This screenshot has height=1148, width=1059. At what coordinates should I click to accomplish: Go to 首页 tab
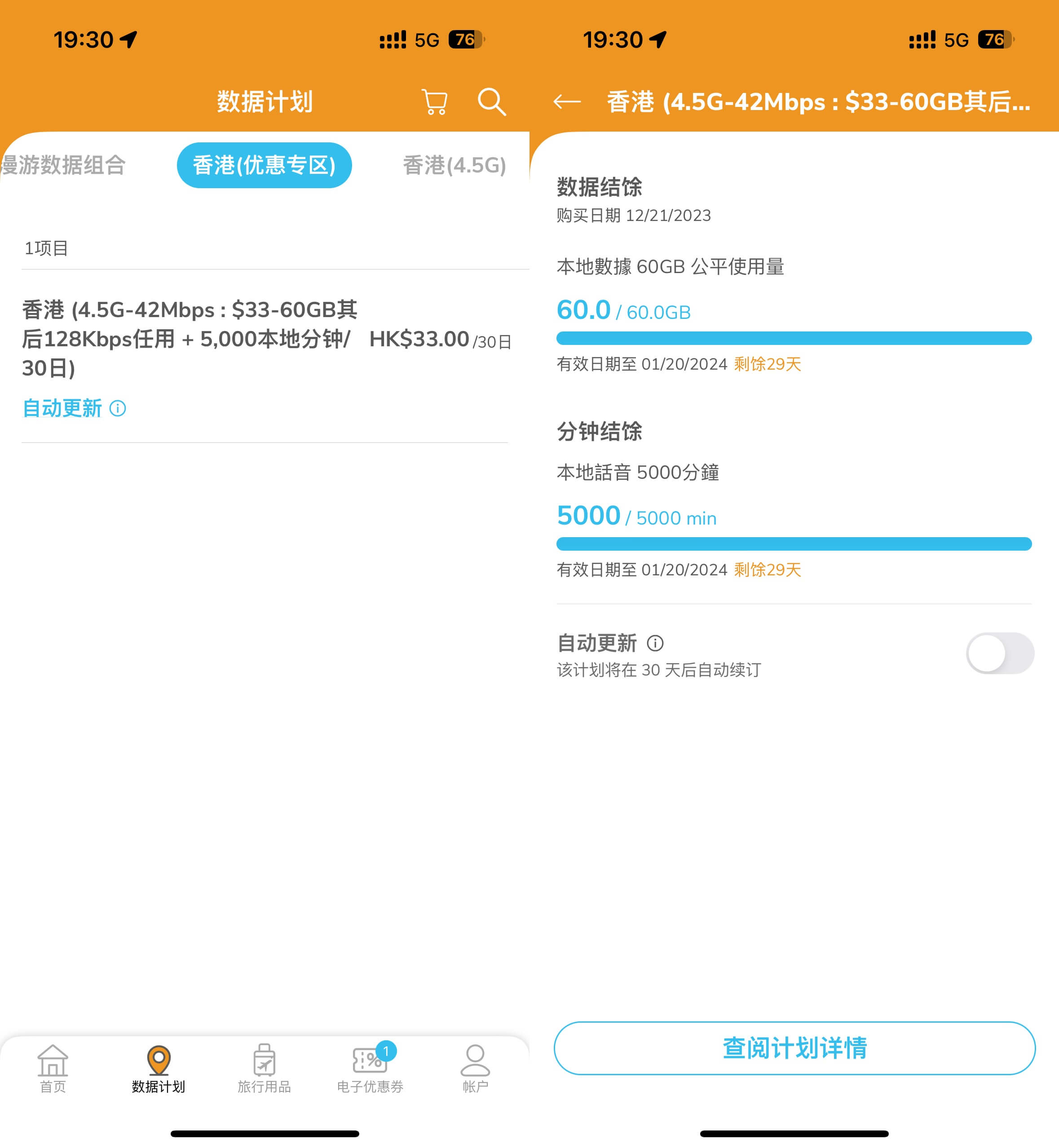[x=53, y=1069]
